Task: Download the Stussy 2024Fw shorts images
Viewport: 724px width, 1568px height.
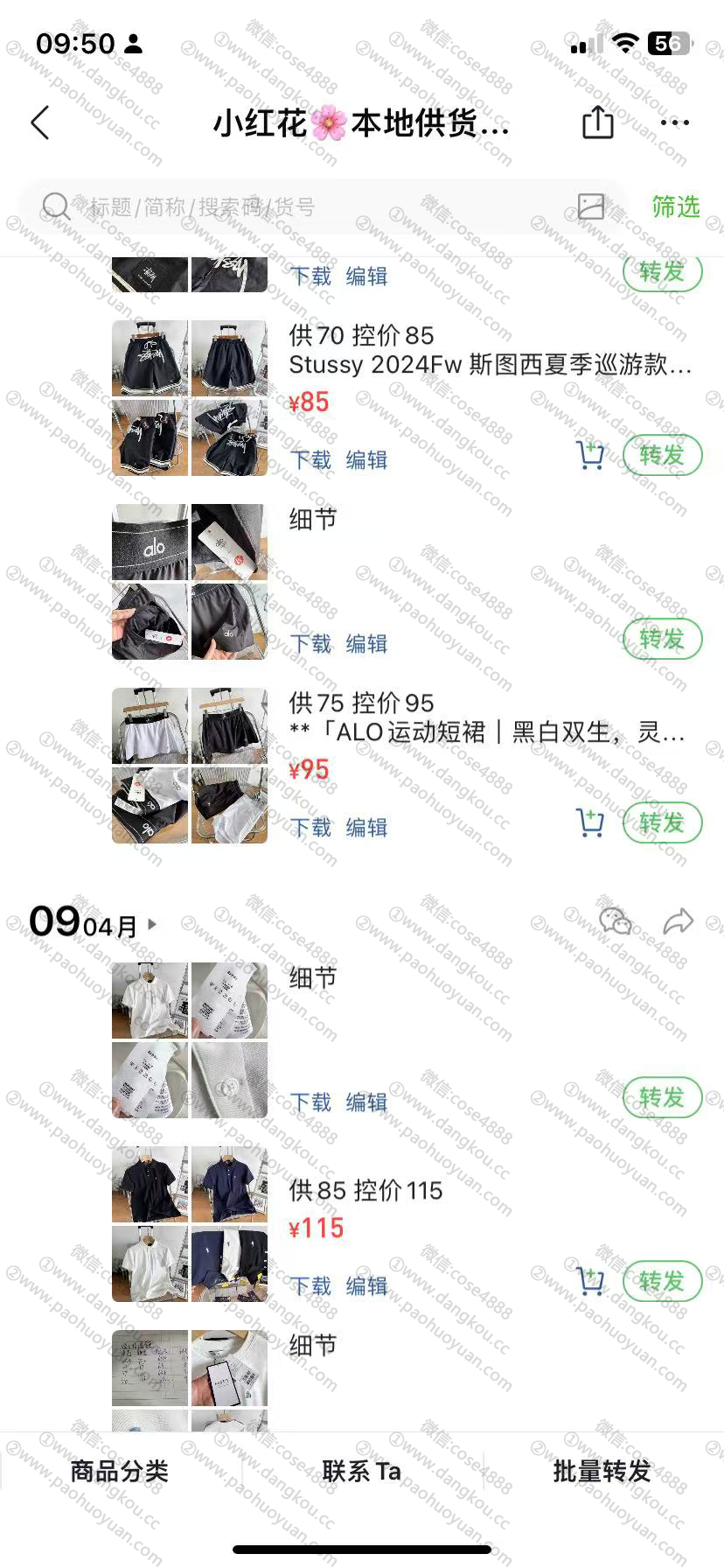Action: pos(310,460)
